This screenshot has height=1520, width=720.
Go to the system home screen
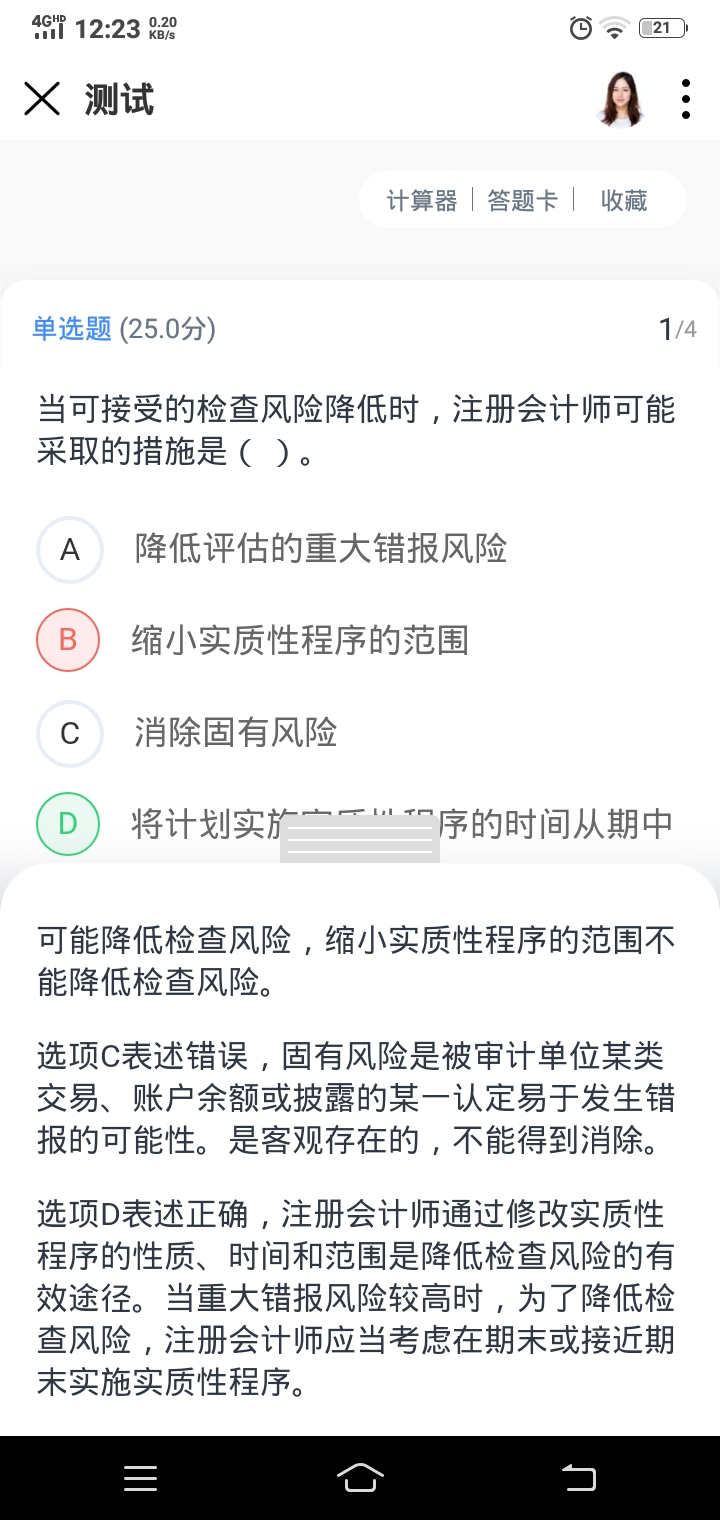360,1478
